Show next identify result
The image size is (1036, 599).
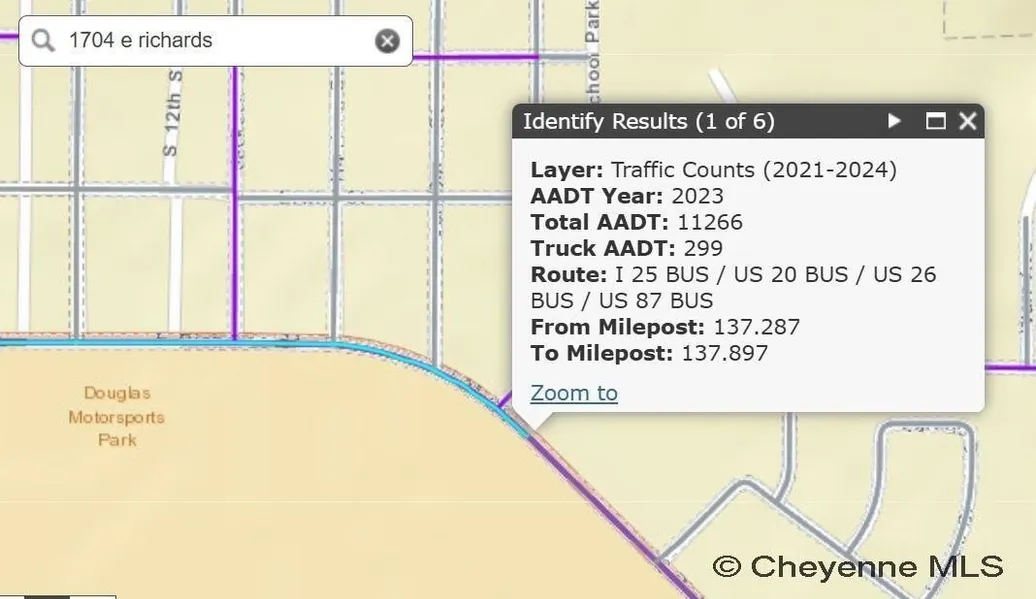tap(894, 121)
